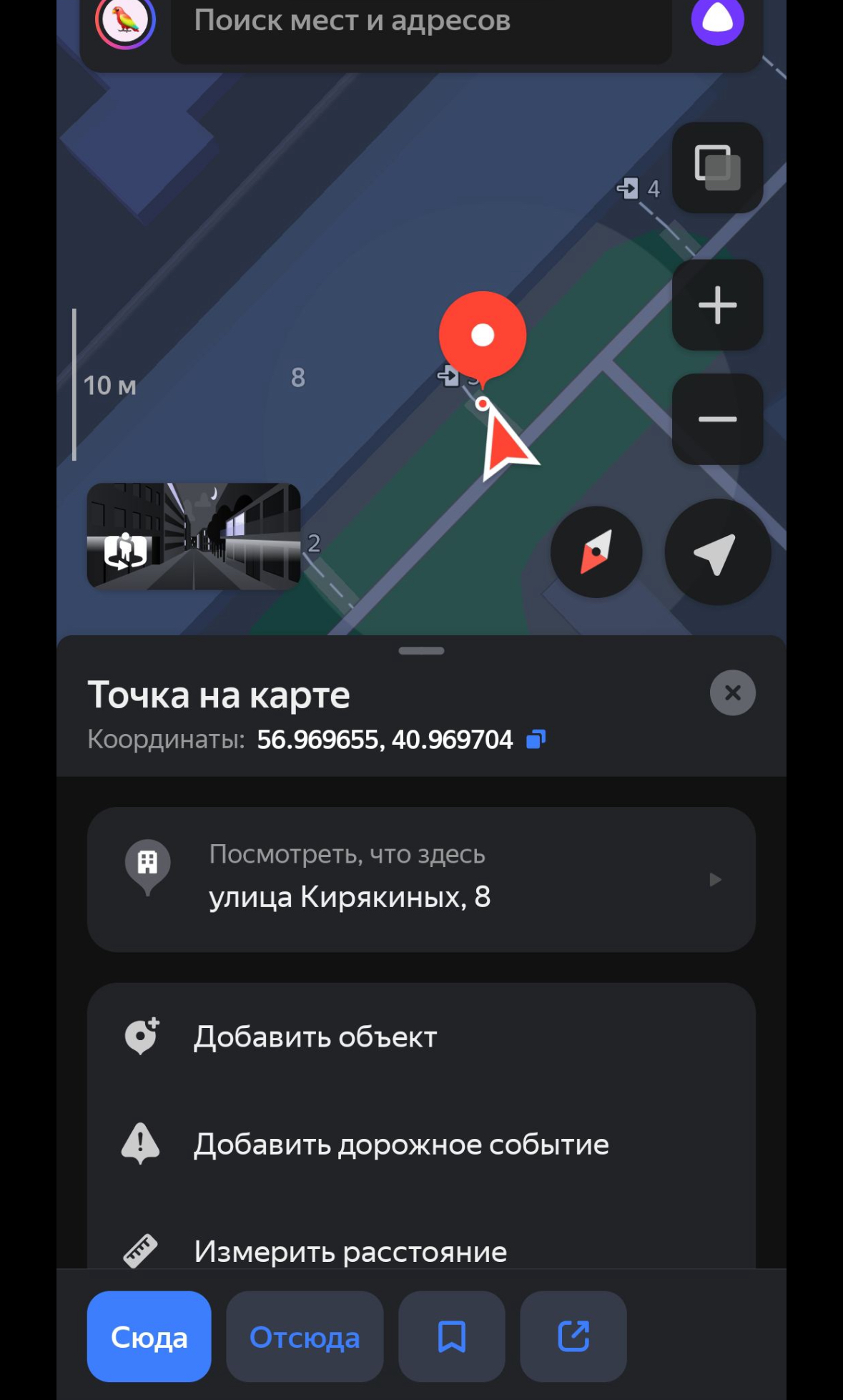This screenshot has width=843, height=1400.
Task: Close the Точка на карте card
Action: pyautogui.click(x=732, y=692)
